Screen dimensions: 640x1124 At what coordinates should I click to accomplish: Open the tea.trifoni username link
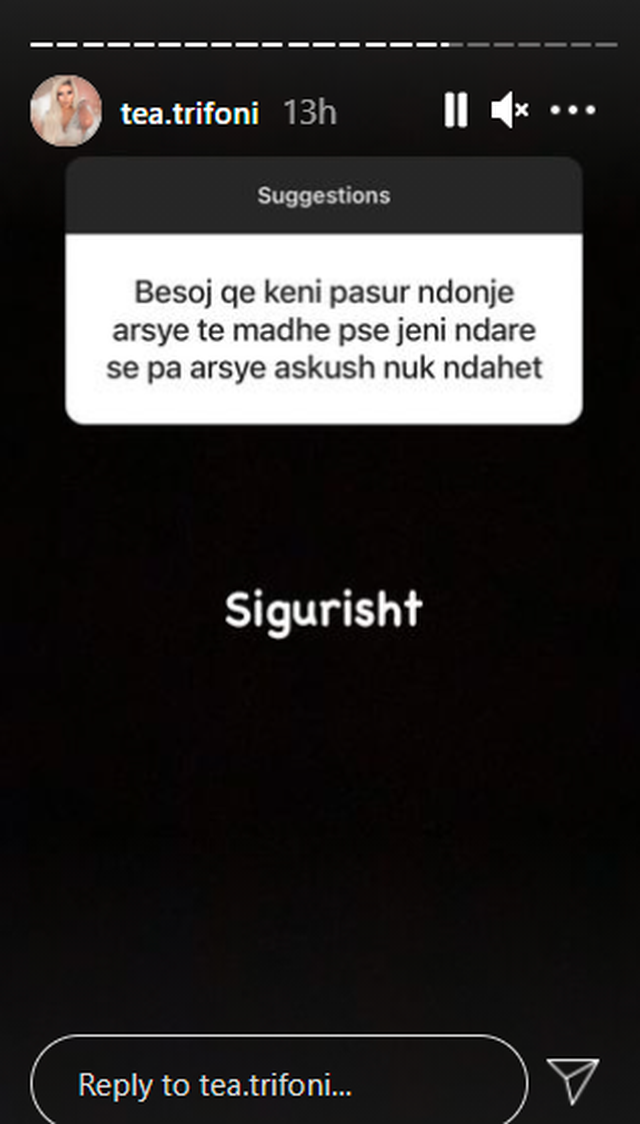(189, 113)
